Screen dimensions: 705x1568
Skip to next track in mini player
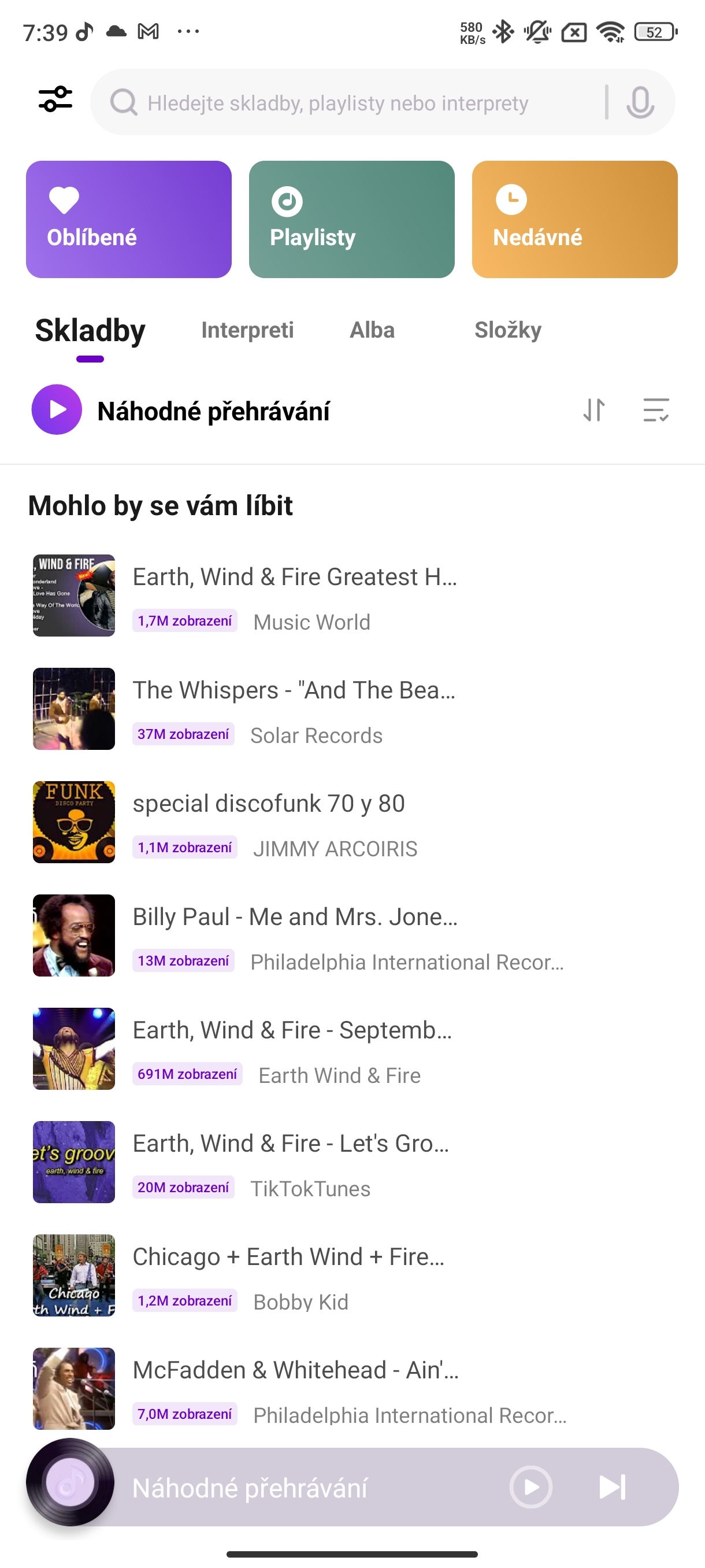coord(612,1486)
